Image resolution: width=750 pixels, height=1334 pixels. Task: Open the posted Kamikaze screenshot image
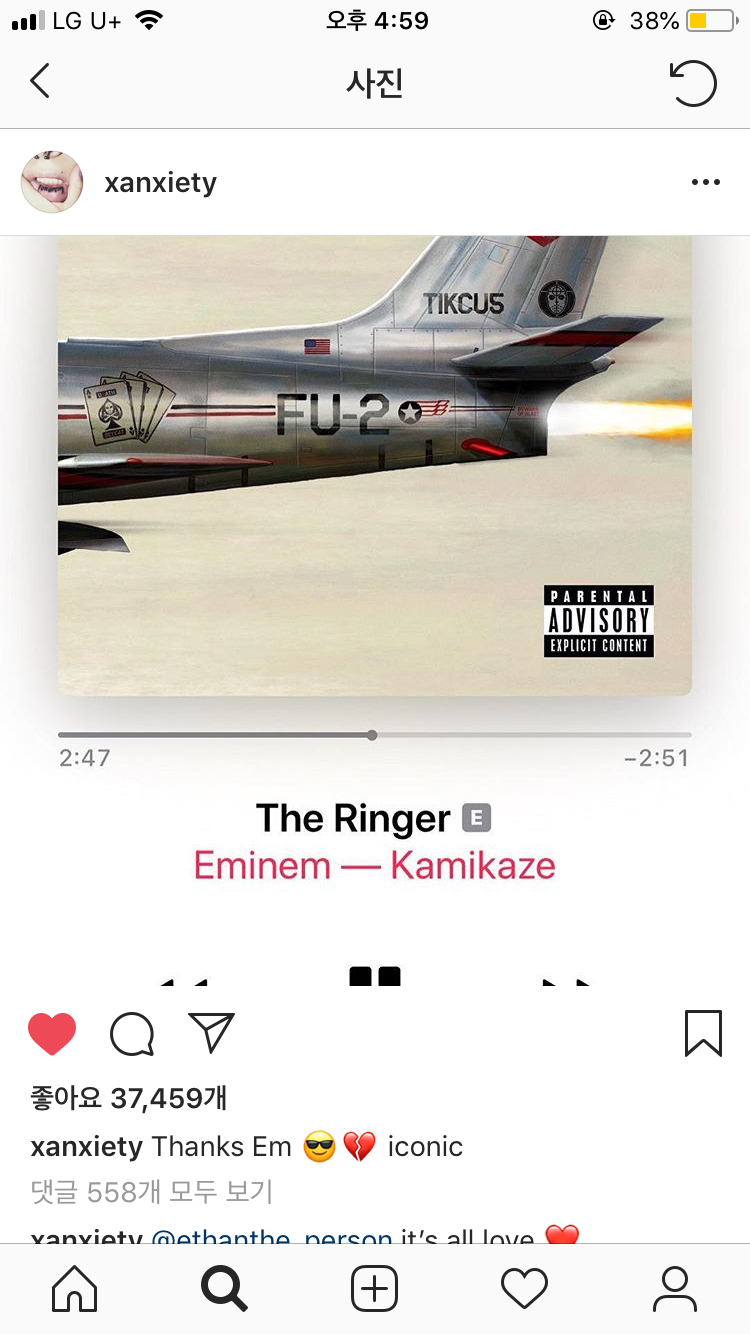[374, 600]
